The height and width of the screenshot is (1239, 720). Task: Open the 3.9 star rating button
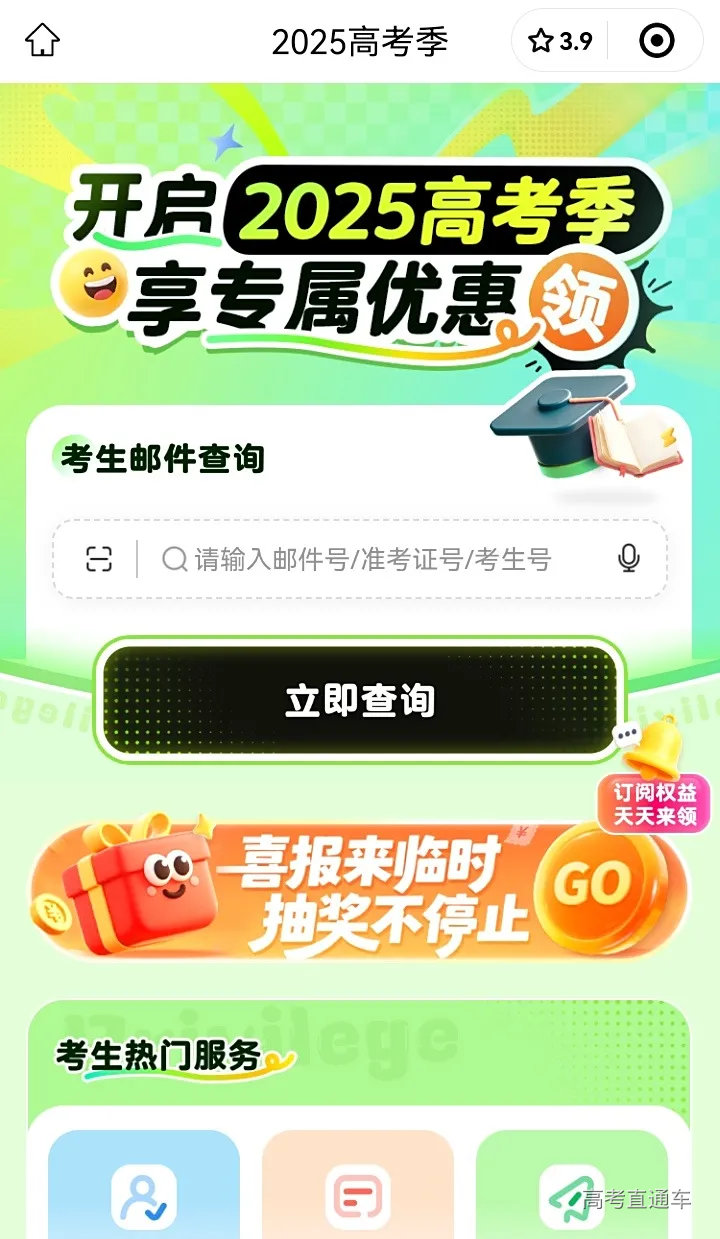coord(560,41)
